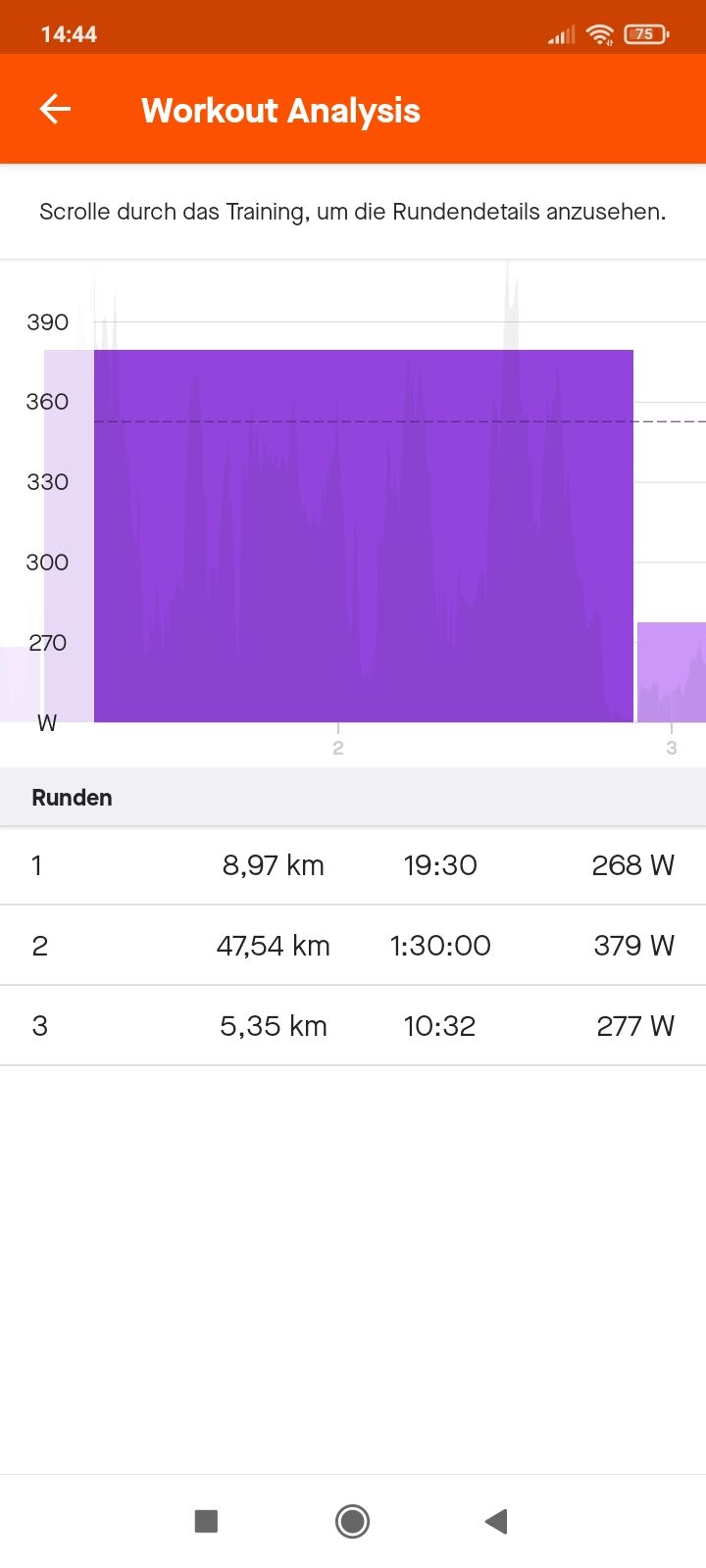Select lap 1 row with 8,97 km
Image resolution: width=706 pixels, height=1568 pixels.
click(x=353, y=865)
